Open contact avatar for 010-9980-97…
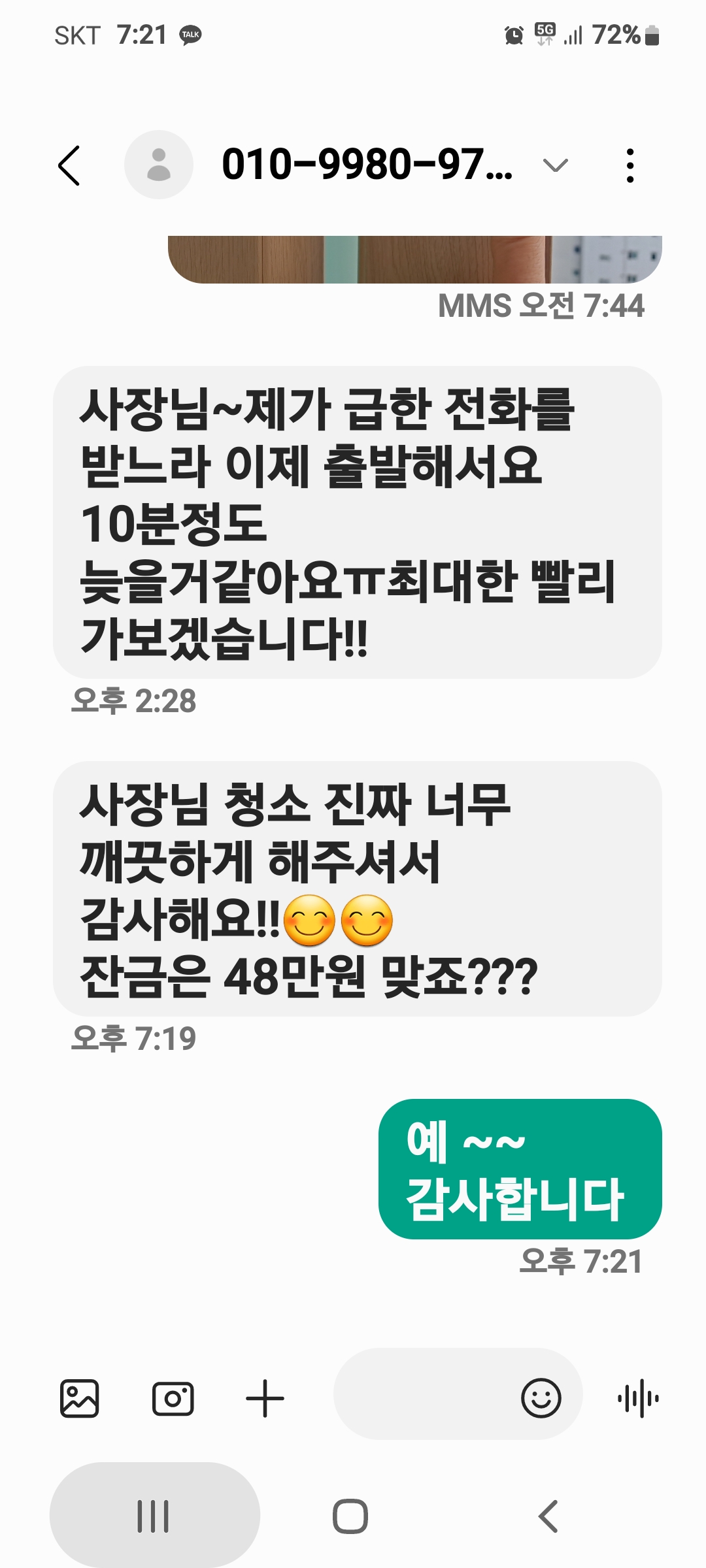This screenshot has height=1568, width=706. 159,165
